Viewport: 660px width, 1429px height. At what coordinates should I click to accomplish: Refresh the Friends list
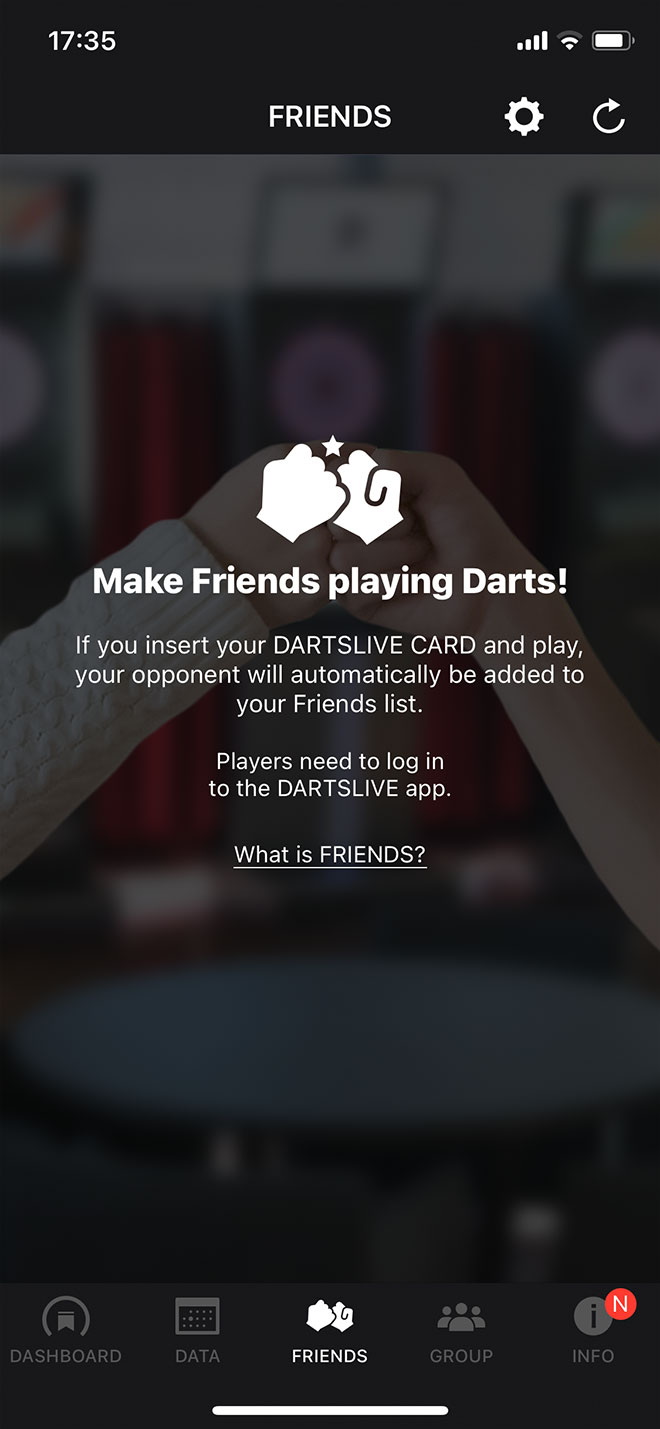pos(608,117)
